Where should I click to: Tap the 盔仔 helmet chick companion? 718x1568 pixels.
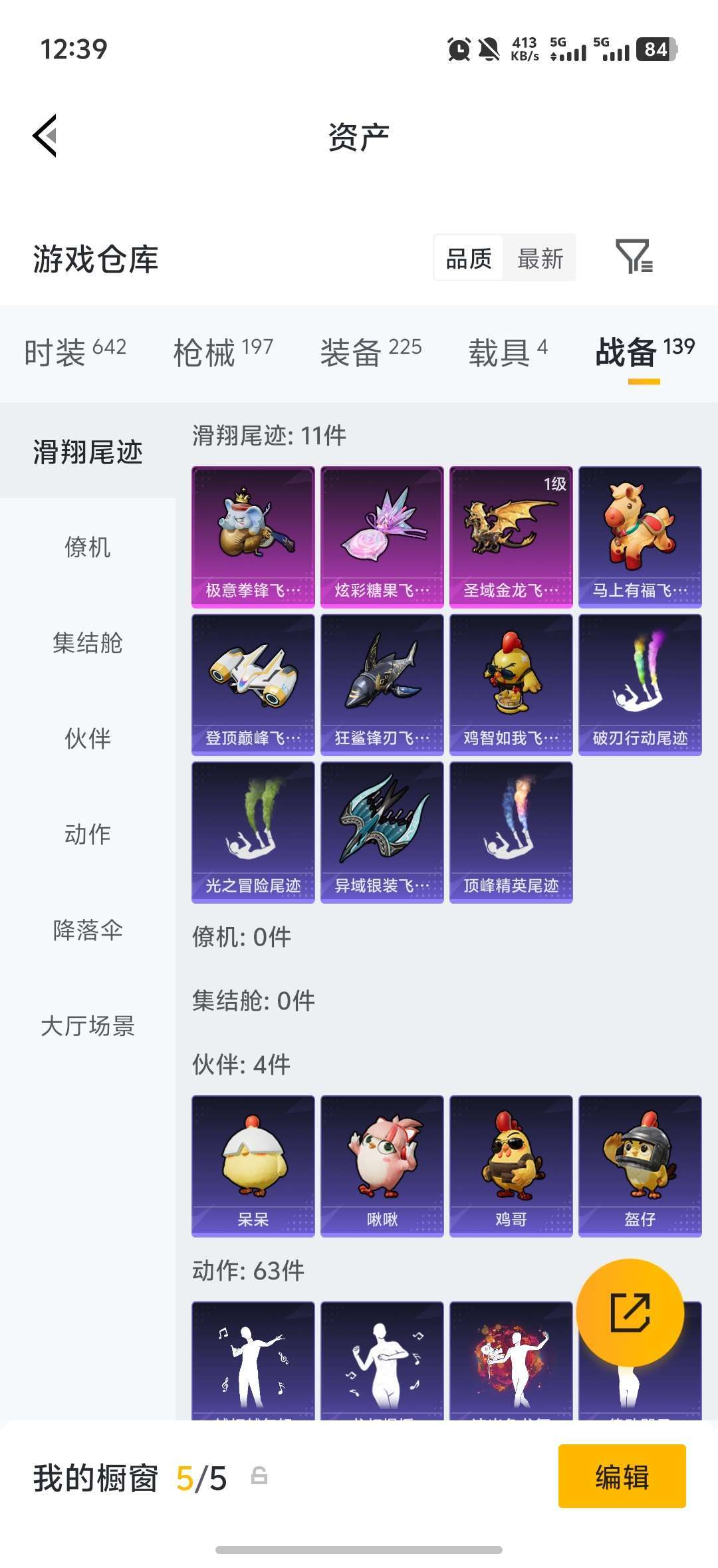tap(640, 1164)
